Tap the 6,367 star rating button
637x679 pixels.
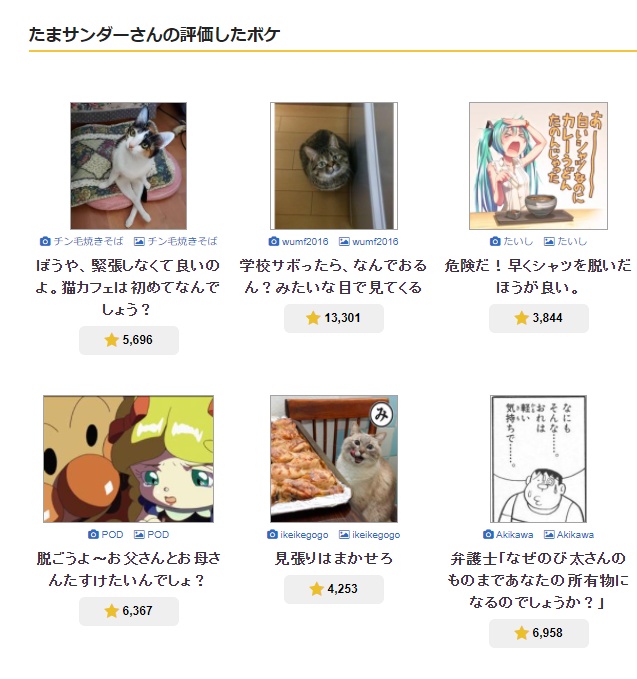tap(129, 611)
